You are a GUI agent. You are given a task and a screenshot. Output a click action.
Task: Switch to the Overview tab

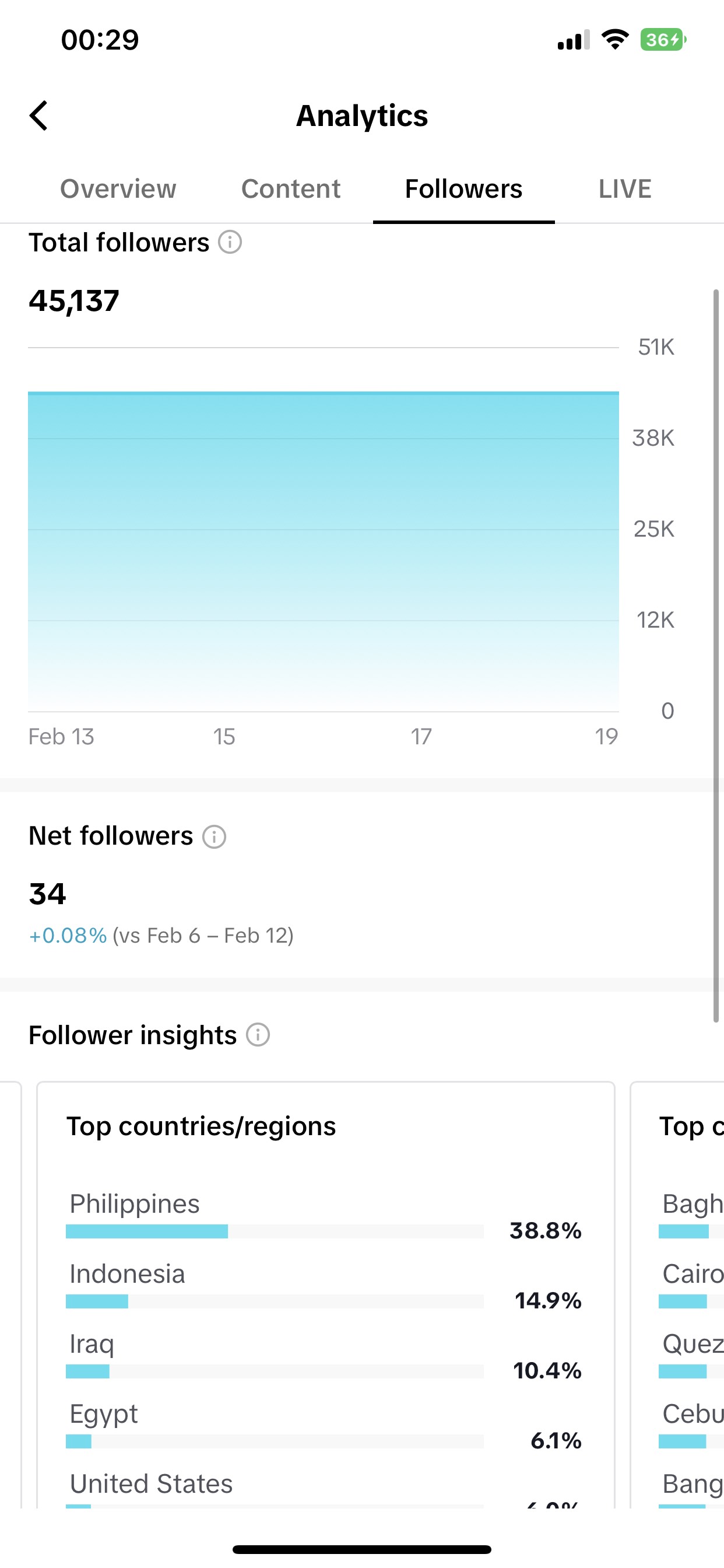click(118, 188)
